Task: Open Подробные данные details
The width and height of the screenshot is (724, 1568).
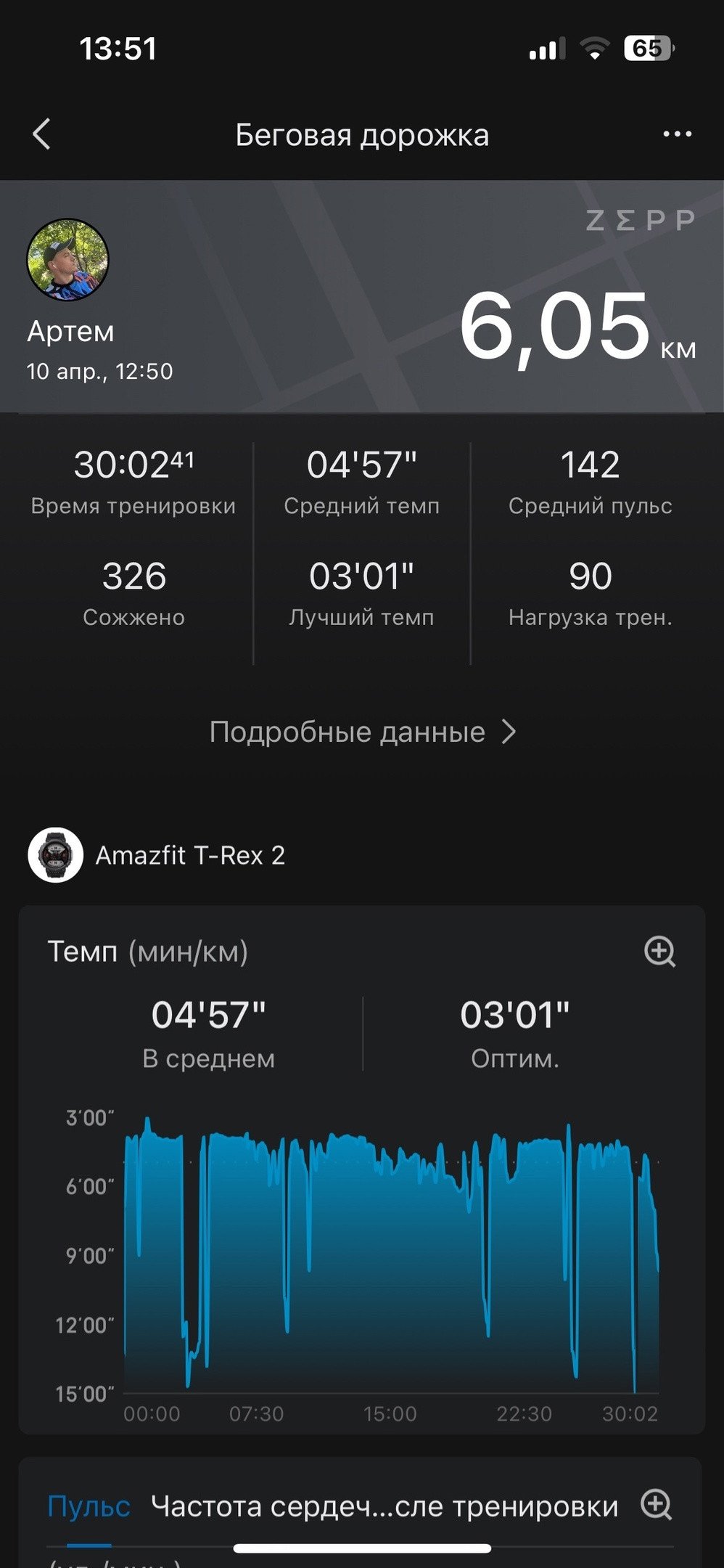Action: (x=362, y=732)
